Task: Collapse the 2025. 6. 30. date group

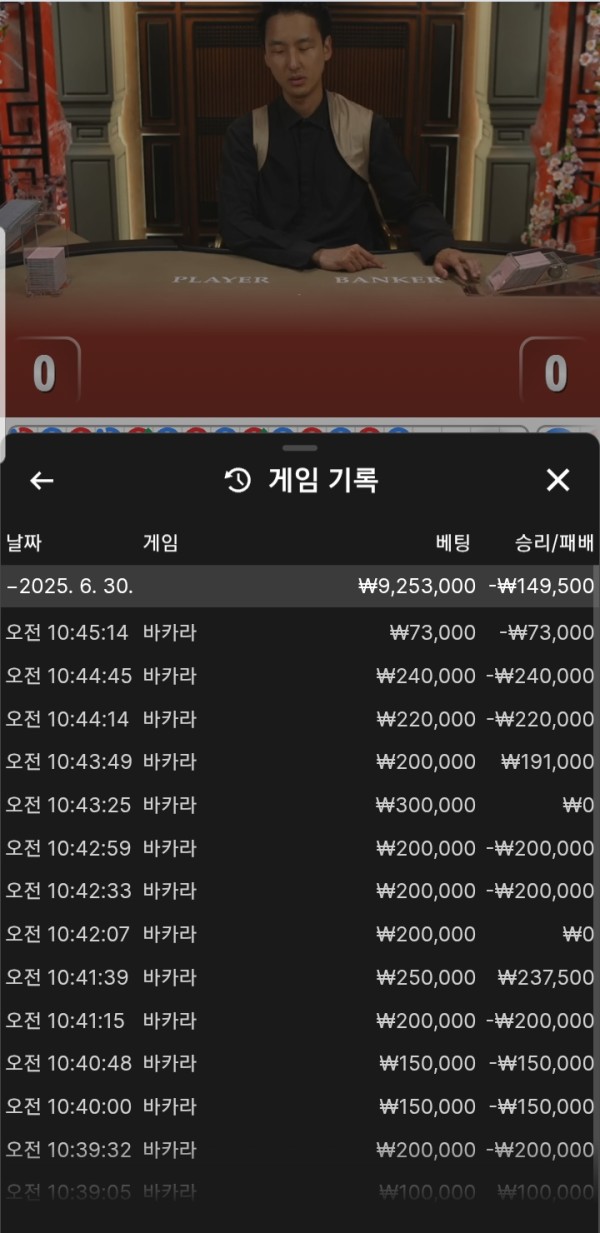Action: click(298, 586)
